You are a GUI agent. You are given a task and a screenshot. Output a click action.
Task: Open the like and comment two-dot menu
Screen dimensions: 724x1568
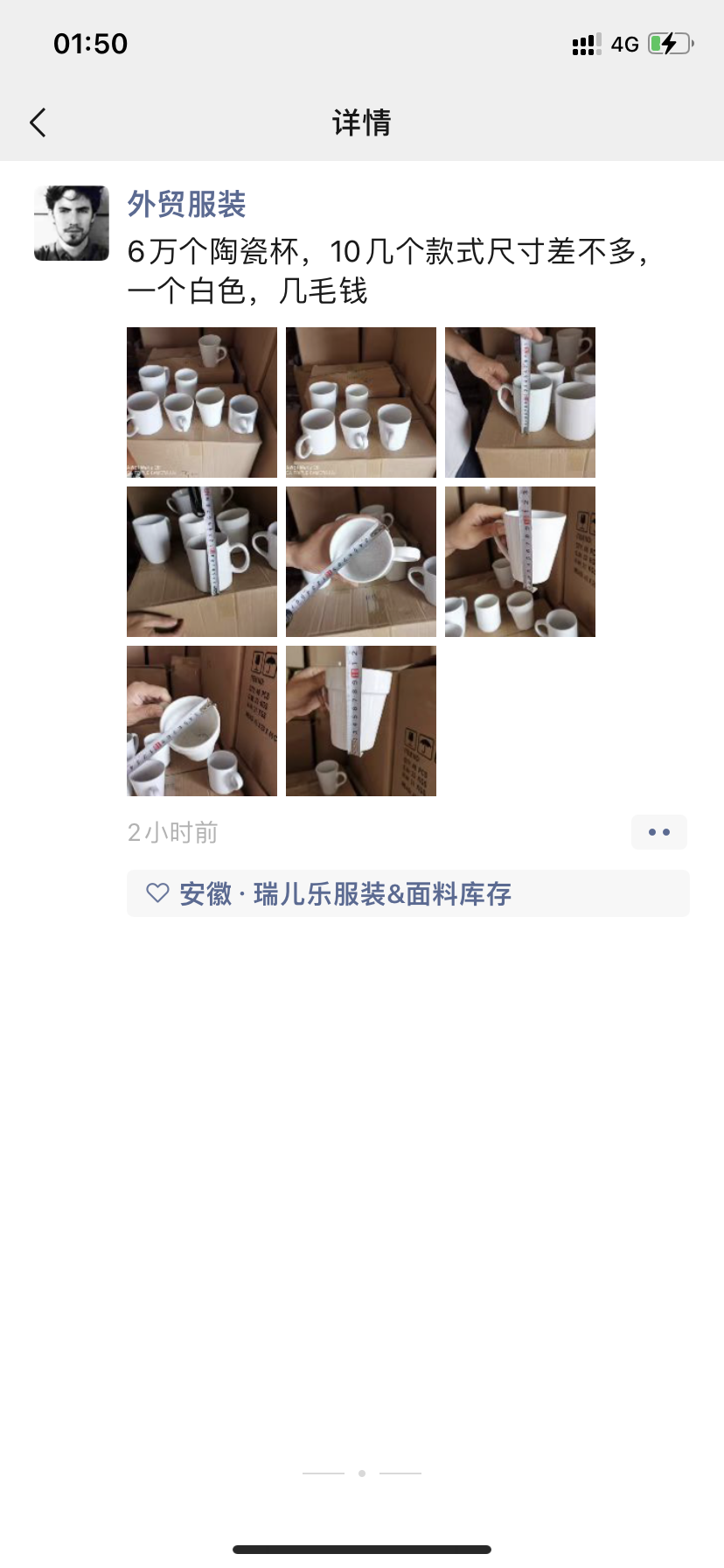coord(659,832)
